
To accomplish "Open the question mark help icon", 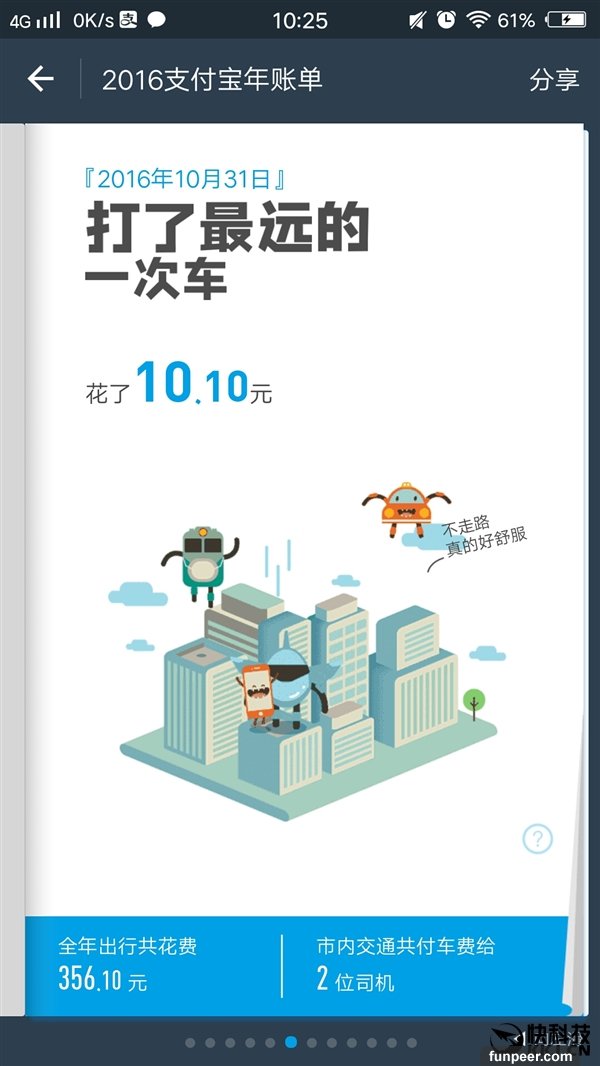I will pyautogui.click(x=538, y=838).
